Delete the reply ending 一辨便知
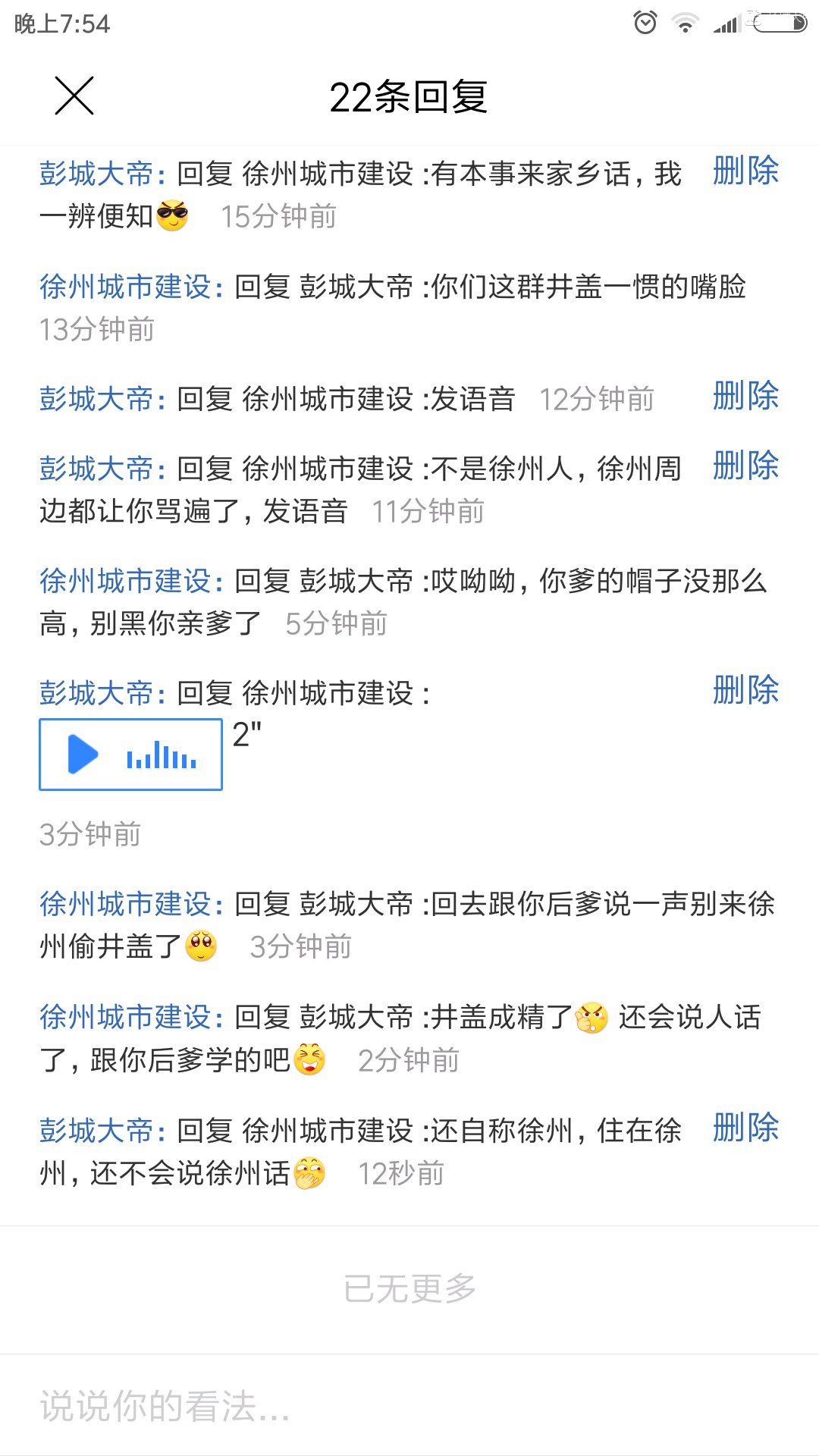Image resolution: width=819 pixels, height=1456 pixels. [745, 171]
